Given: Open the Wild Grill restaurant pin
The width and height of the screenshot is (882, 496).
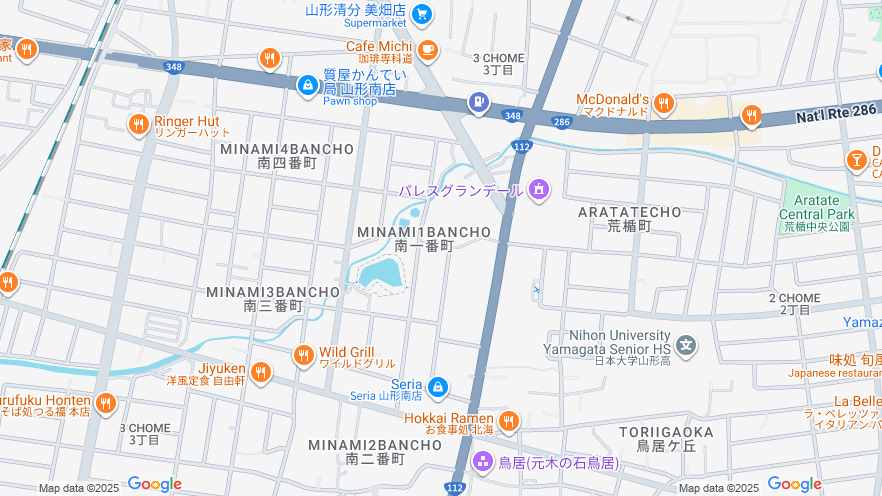Looking at the screenshot, I should 304,355.
